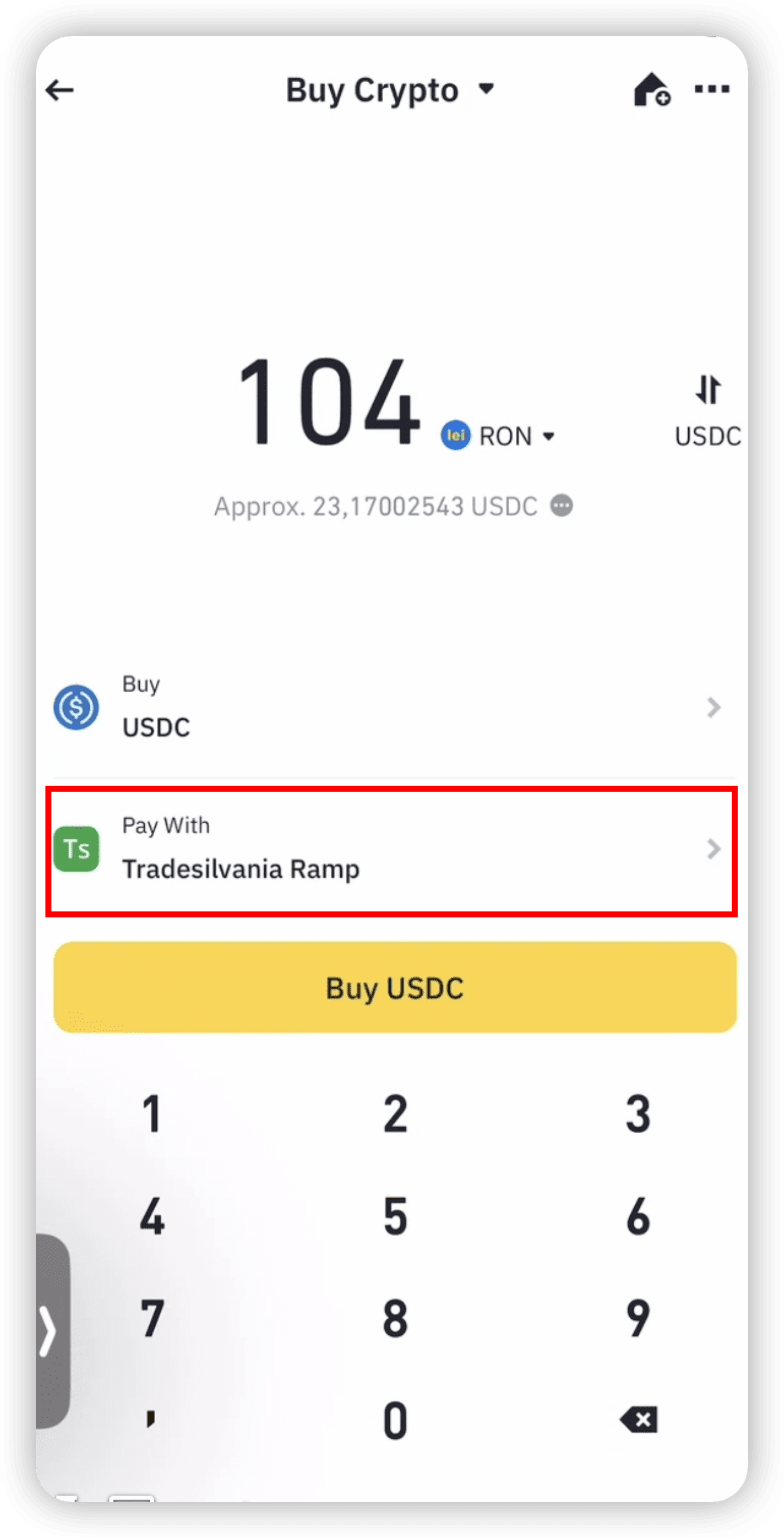Enter digit 1 on the keypad
This screenshot has width=784, height=1538.
click(x=152, y=1115)
